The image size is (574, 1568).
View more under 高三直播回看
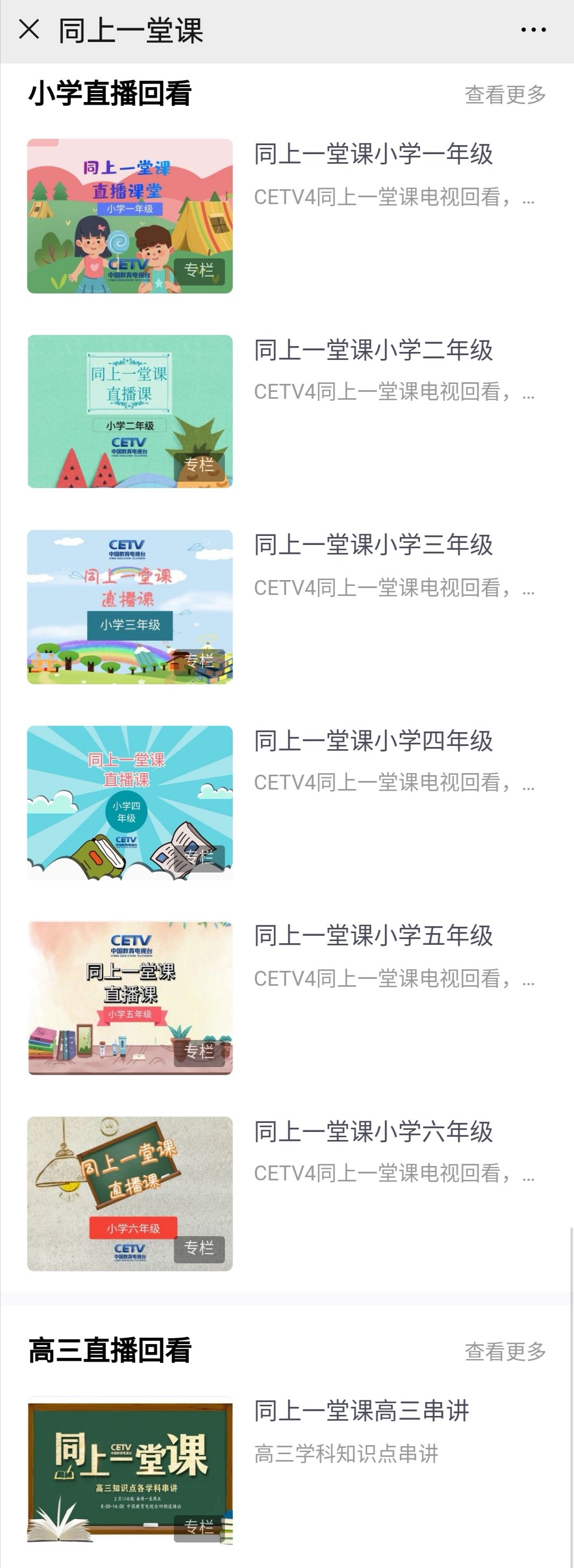click(505, 1352)
